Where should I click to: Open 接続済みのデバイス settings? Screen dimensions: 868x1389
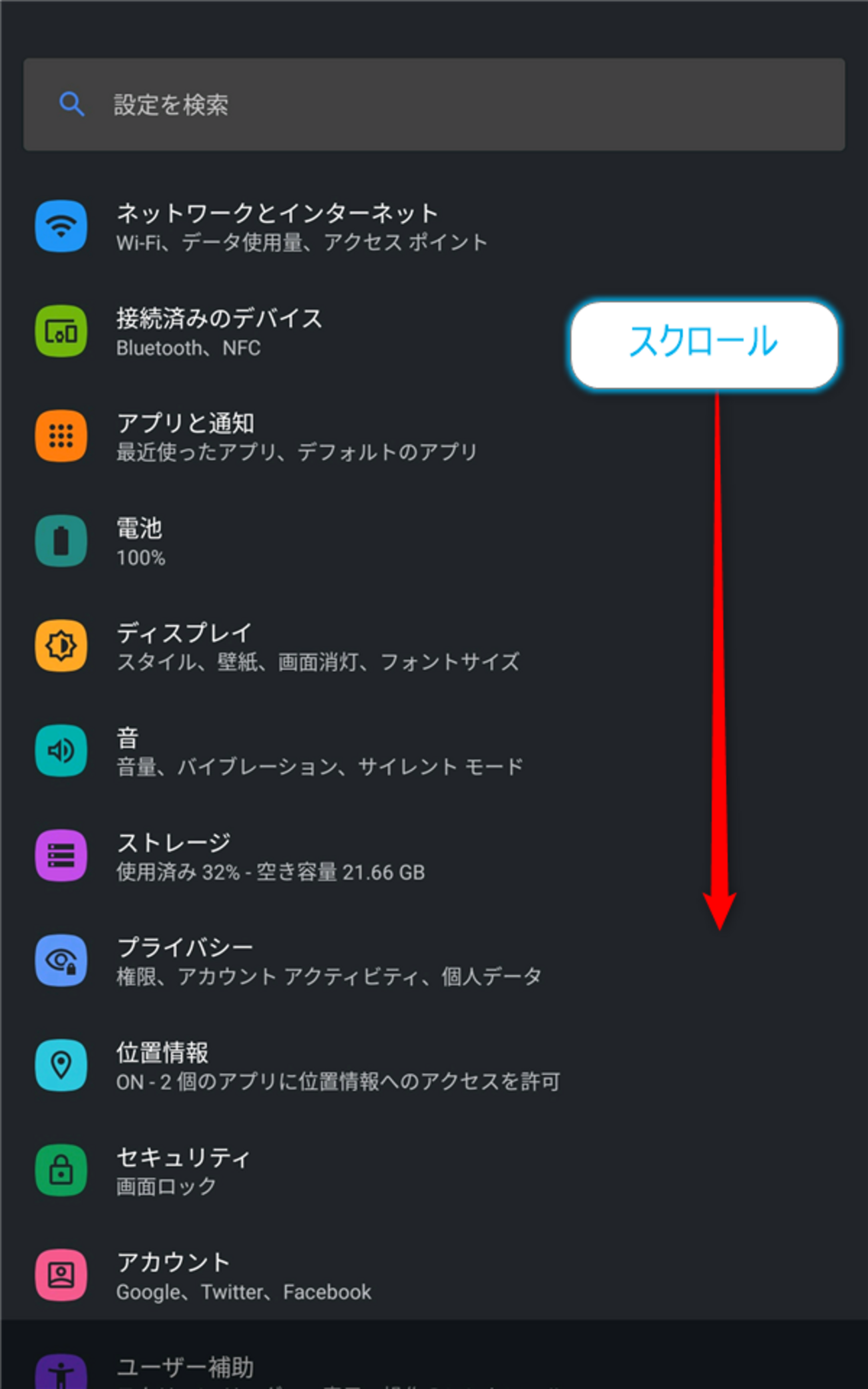(219, 332)
